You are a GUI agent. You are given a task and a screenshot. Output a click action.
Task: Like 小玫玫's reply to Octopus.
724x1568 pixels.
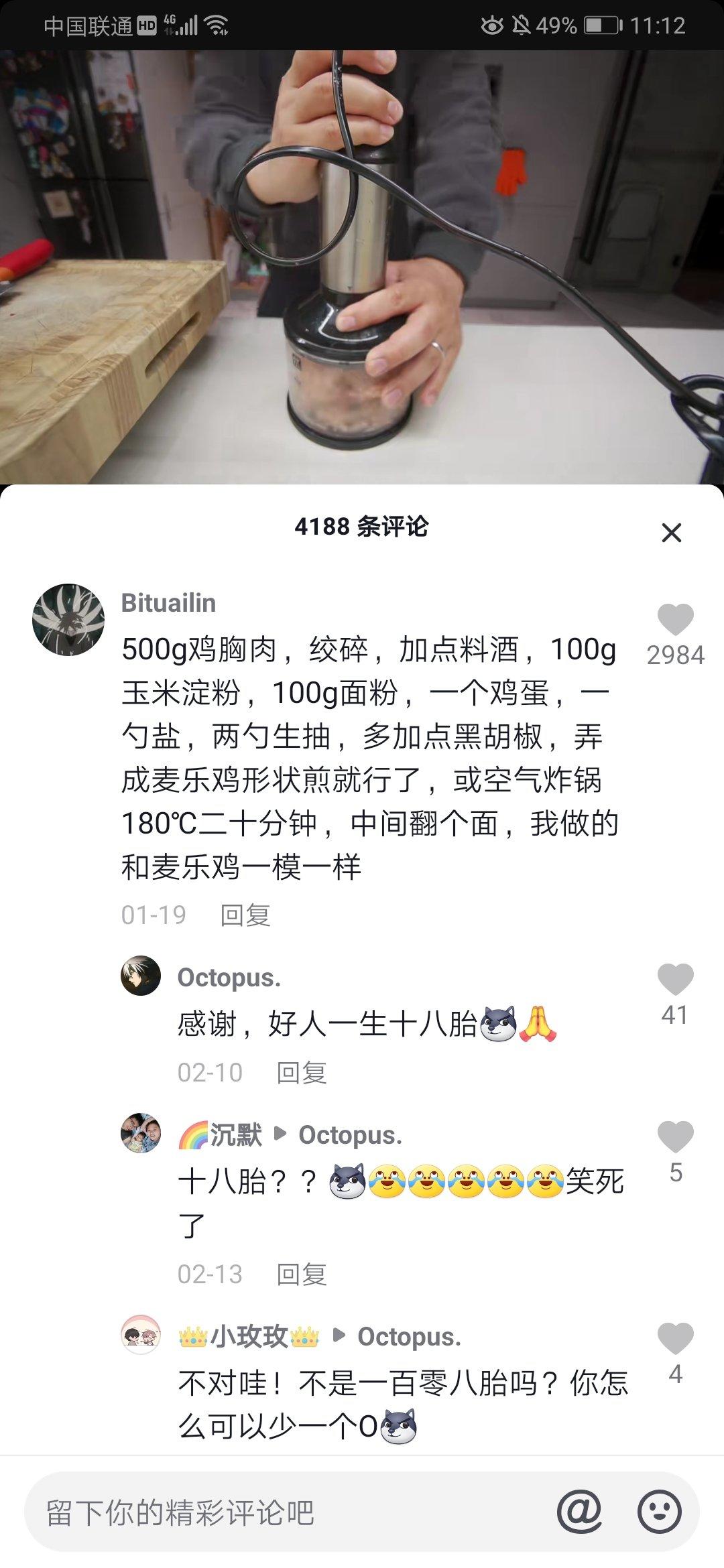(x=675, y=1339)
